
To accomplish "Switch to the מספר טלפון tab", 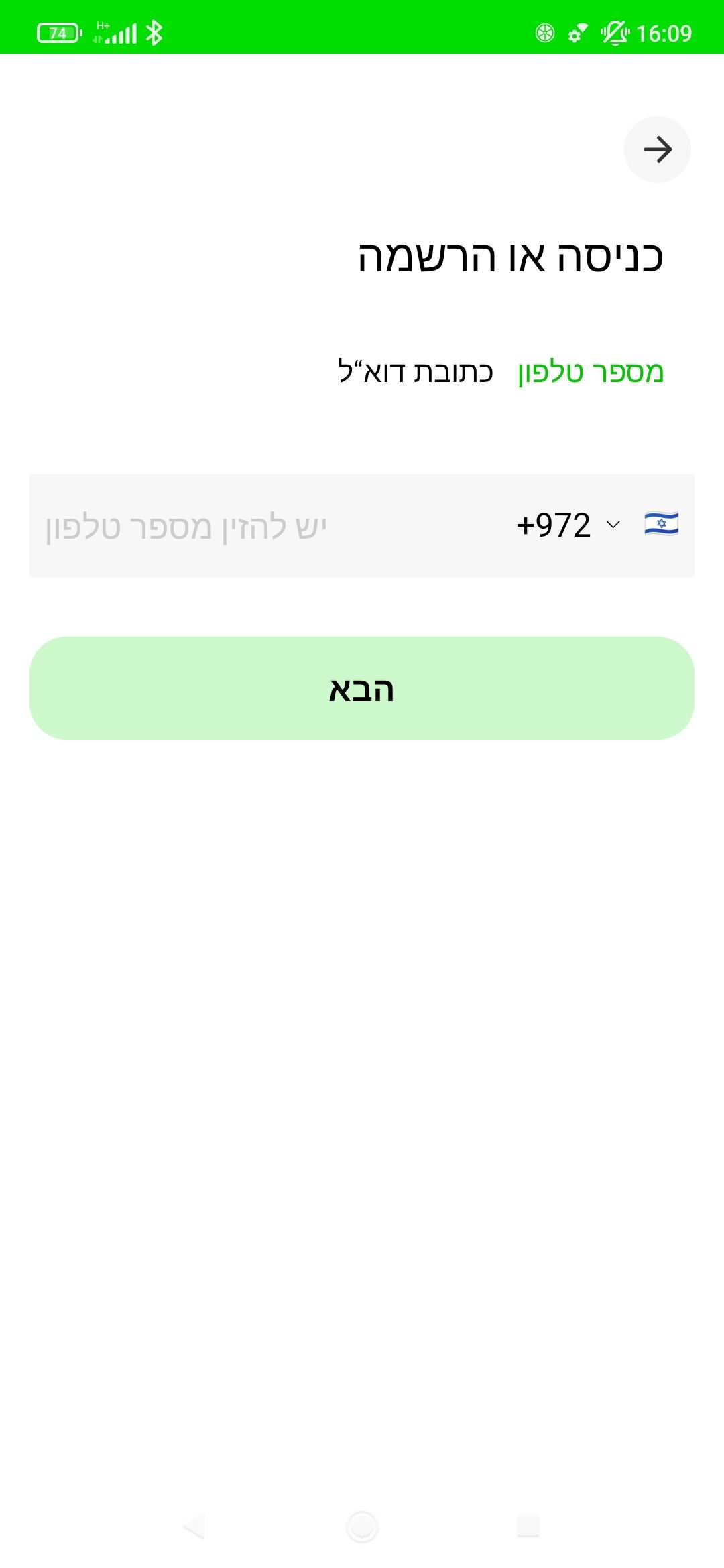I will click(x=591, y=372).
